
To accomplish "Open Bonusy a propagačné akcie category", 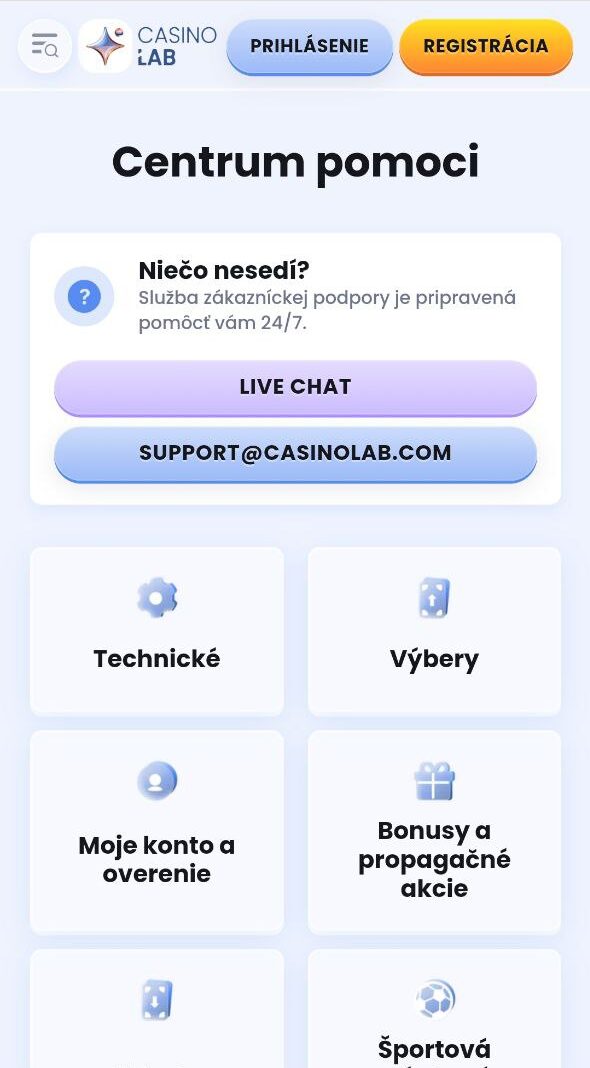I will pos(434,832).
